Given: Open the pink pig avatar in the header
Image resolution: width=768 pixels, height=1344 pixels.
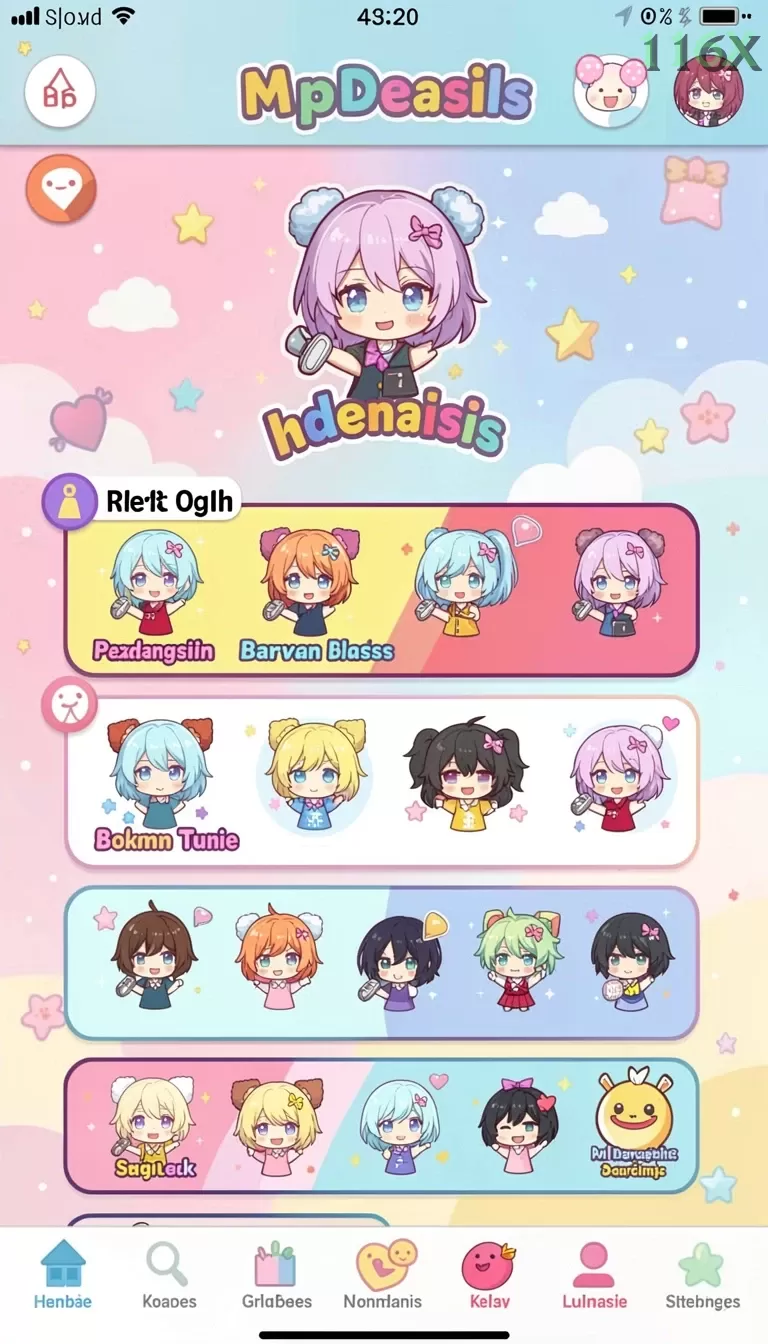Looking at the screenshot, I should pos(611,91).
